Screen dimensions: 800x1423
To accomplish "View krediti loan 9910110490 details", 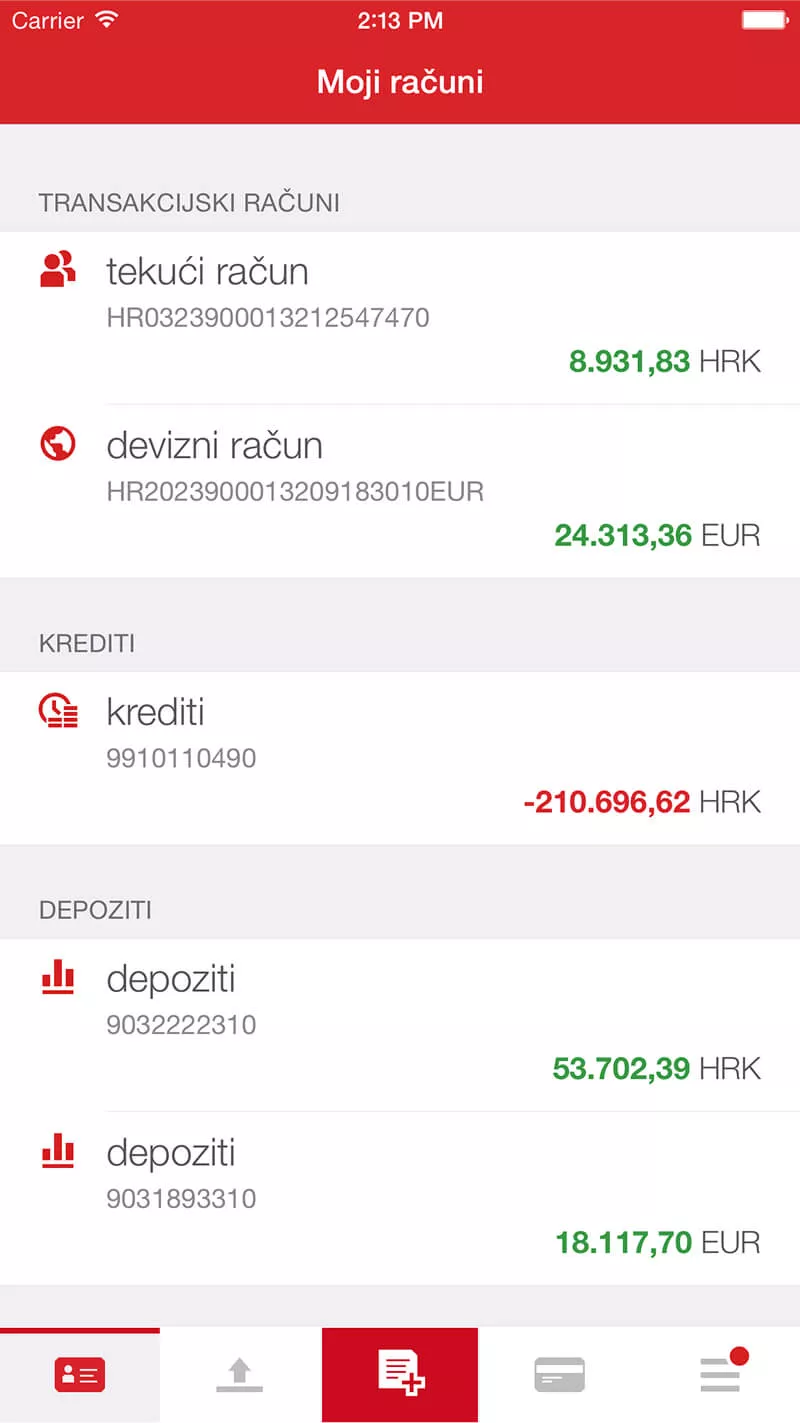I will click(x=400, y=758).
